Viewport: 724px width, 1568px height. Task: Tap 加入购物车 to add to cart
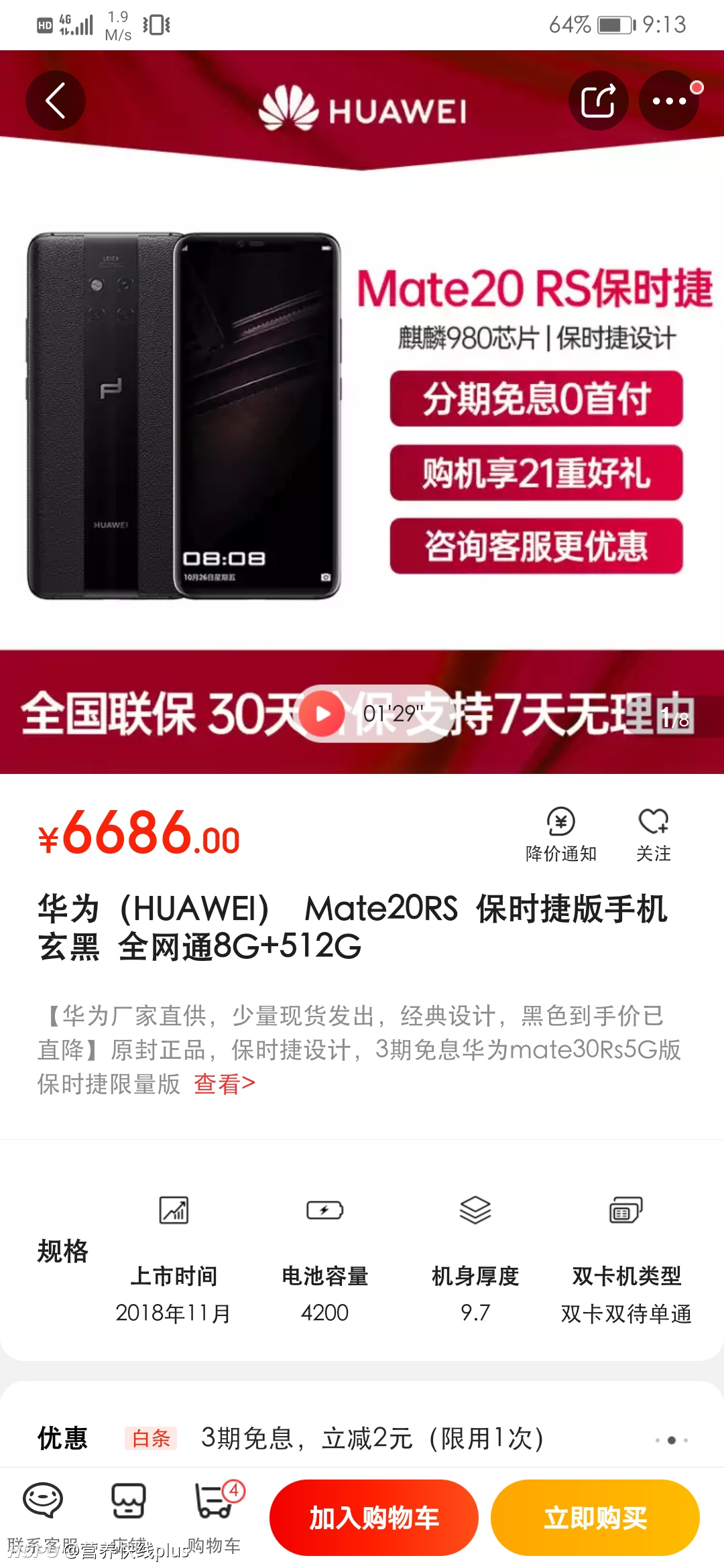(374, 1518)
